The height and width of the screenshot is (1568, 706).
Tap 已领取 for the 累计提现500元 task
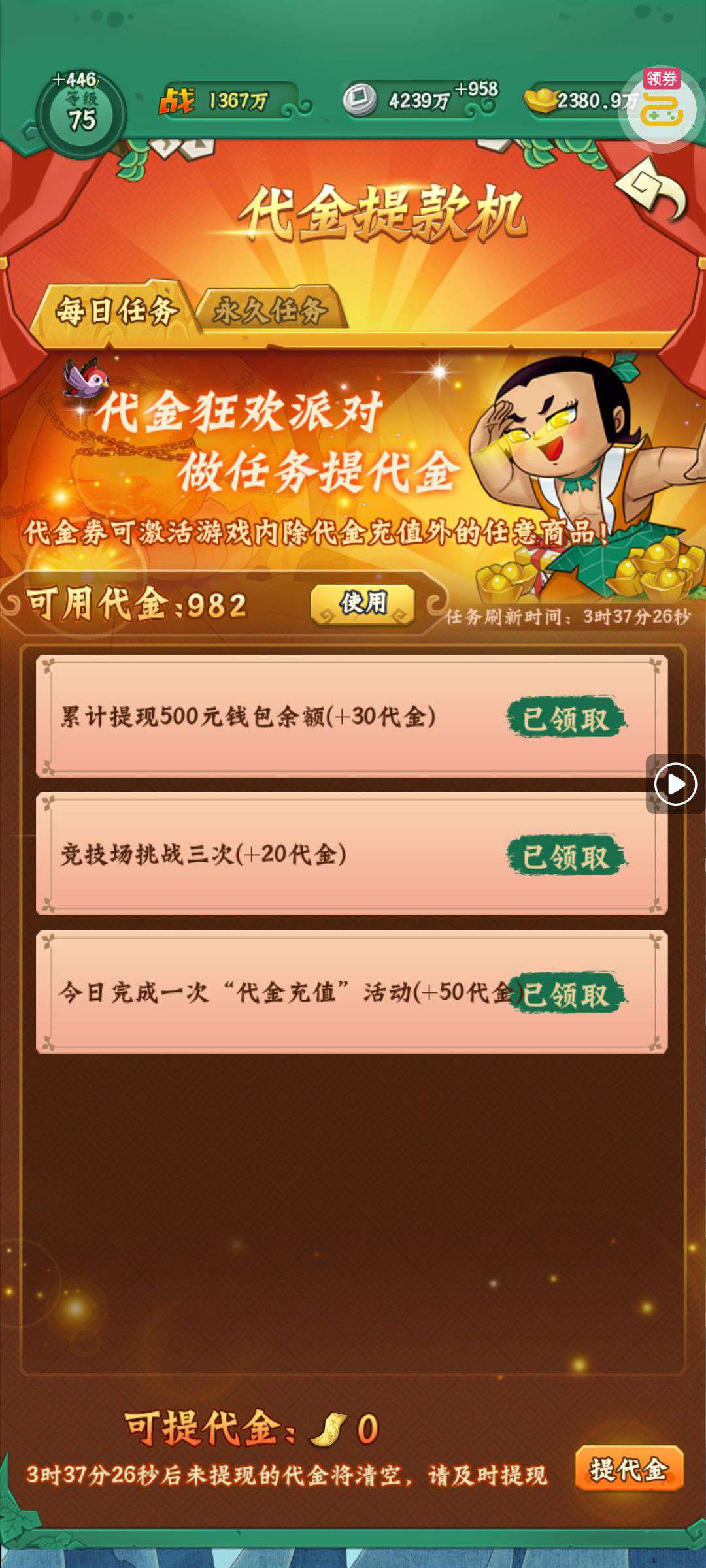pyautogui.click(x=566, y=718)
